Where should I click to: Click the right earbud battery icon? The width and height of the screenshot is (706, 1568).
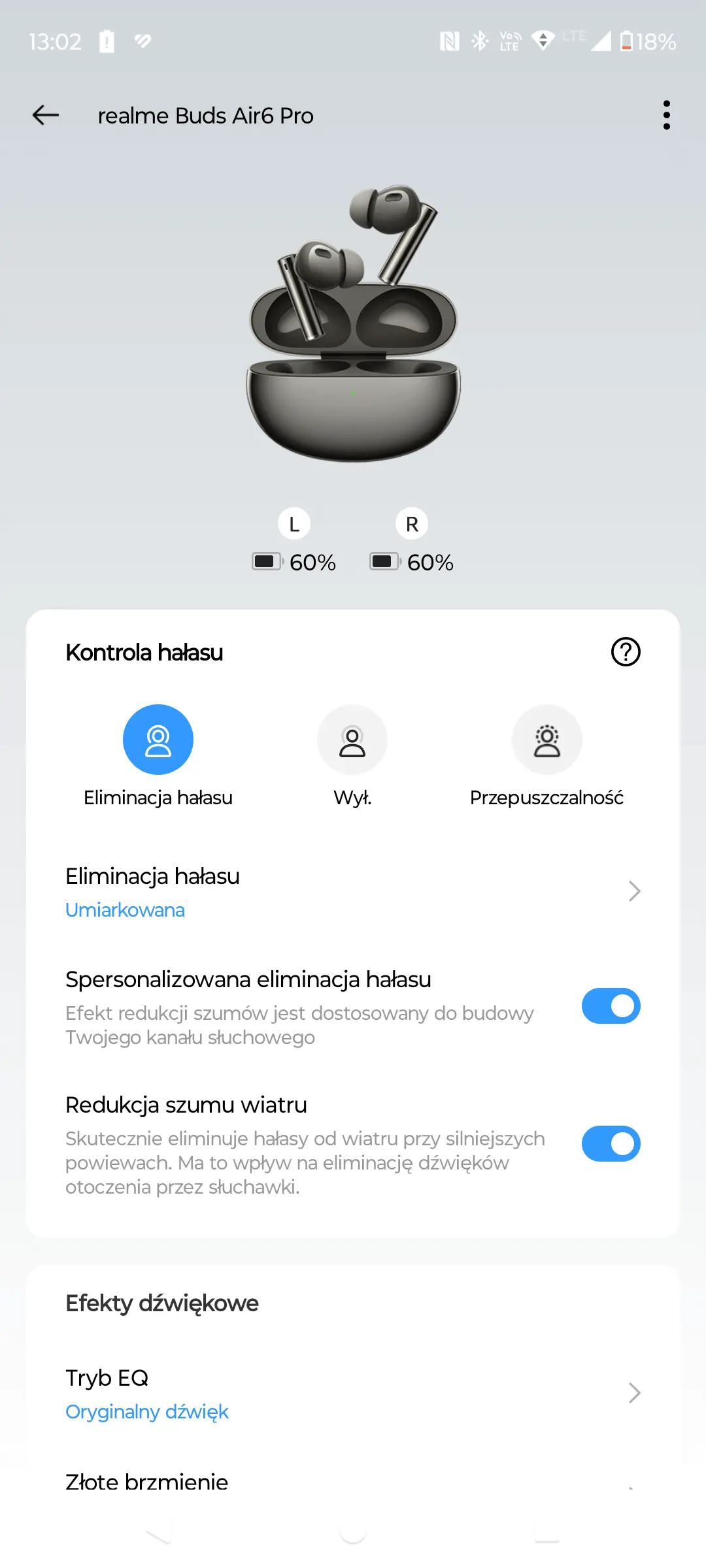click(384, 561)
